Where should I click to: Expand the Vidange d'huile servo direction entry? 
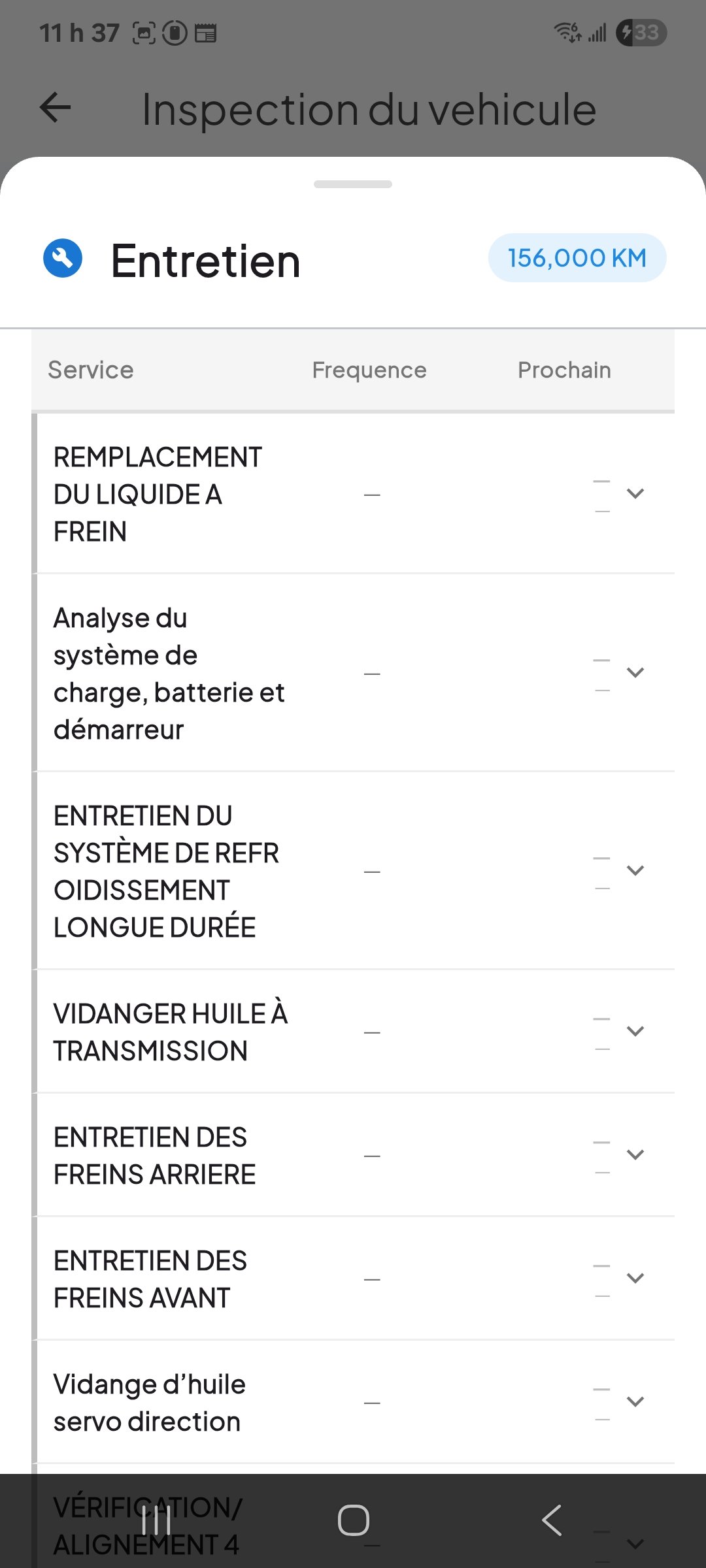(635, 1401)
